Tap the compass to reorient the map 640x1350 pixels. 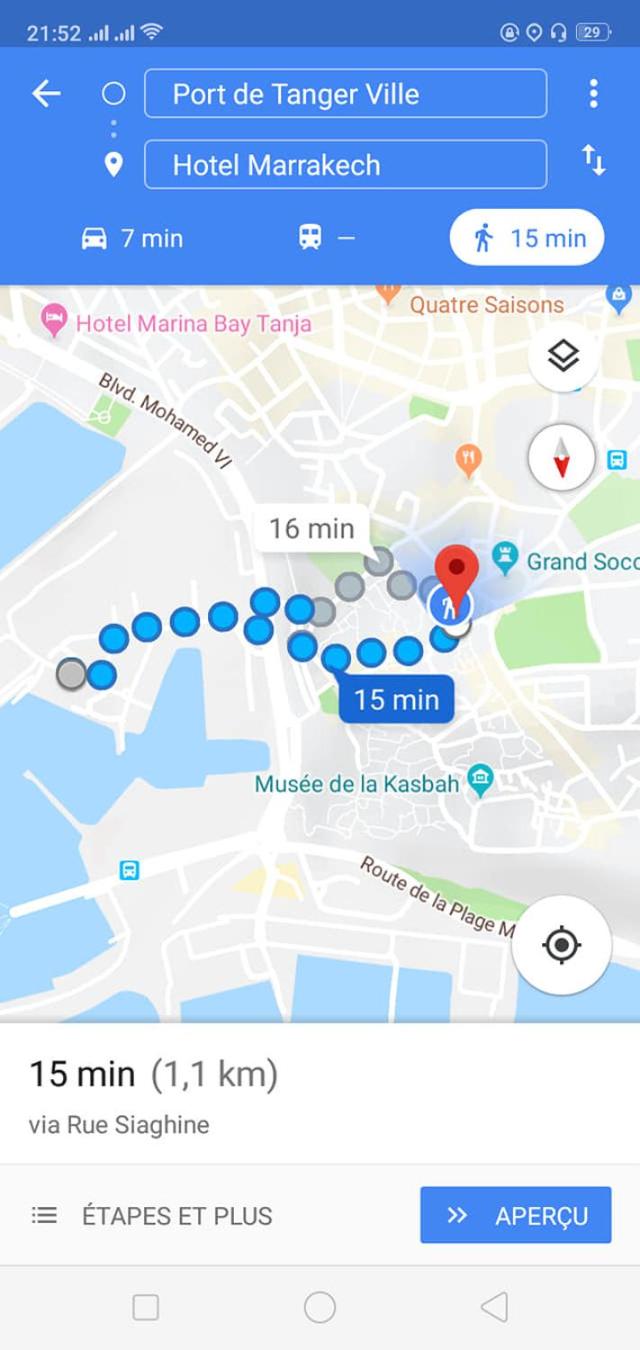click(x=561, y=458)
